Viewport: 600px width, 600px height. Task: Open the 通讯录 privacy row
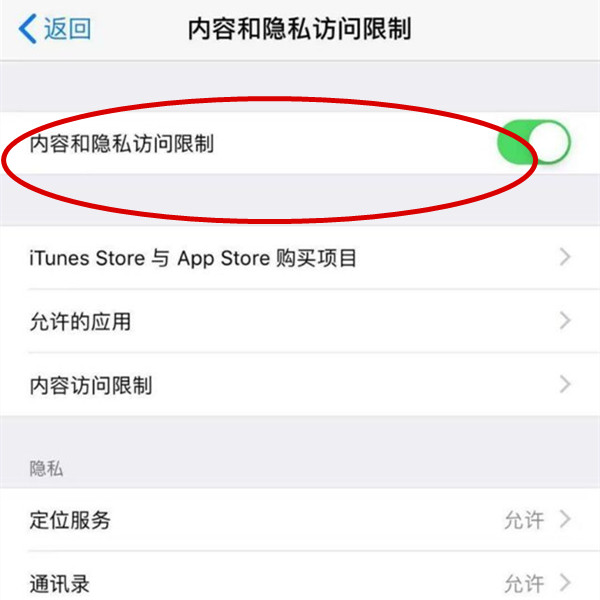[300, 582]
